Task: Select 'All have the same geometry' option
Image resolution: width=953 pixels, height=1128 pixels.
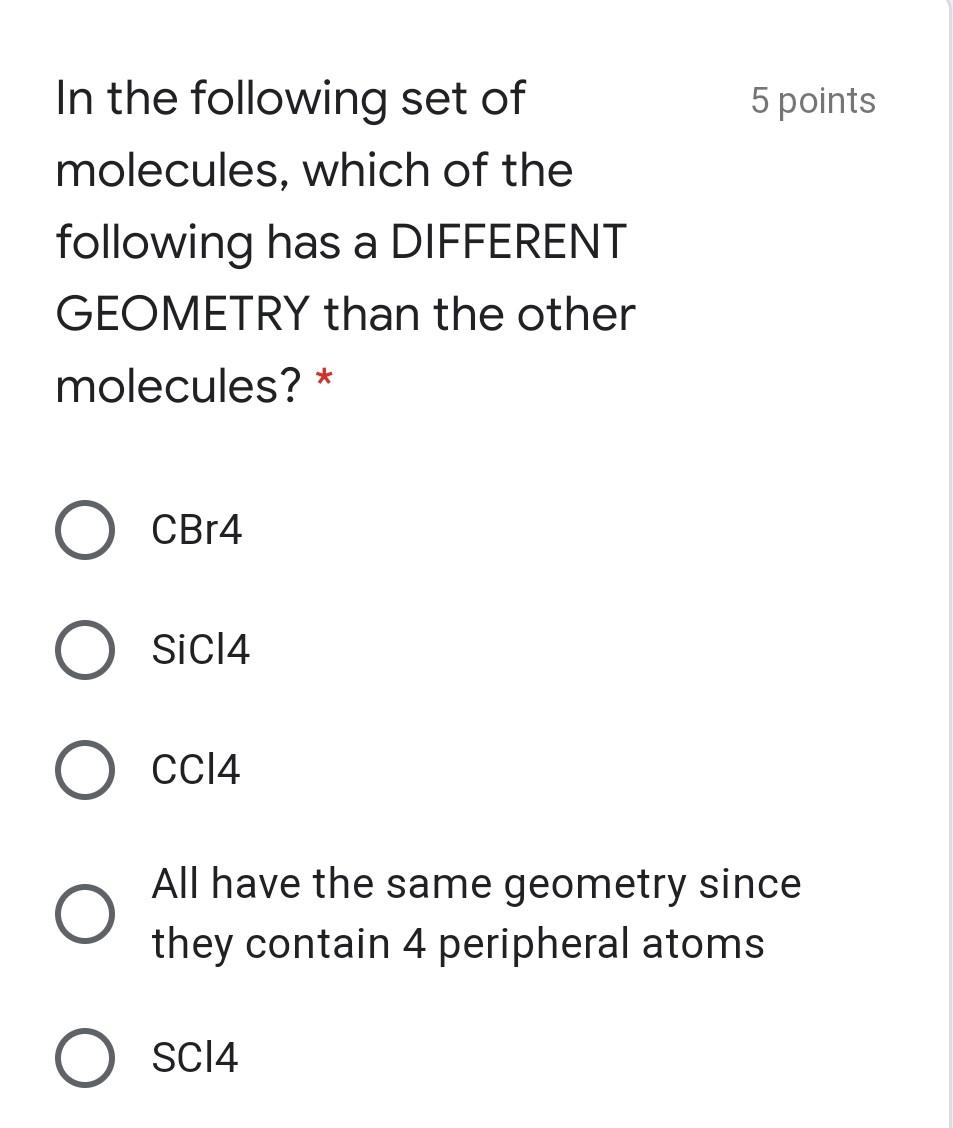Action: click(x=84, y=914)
